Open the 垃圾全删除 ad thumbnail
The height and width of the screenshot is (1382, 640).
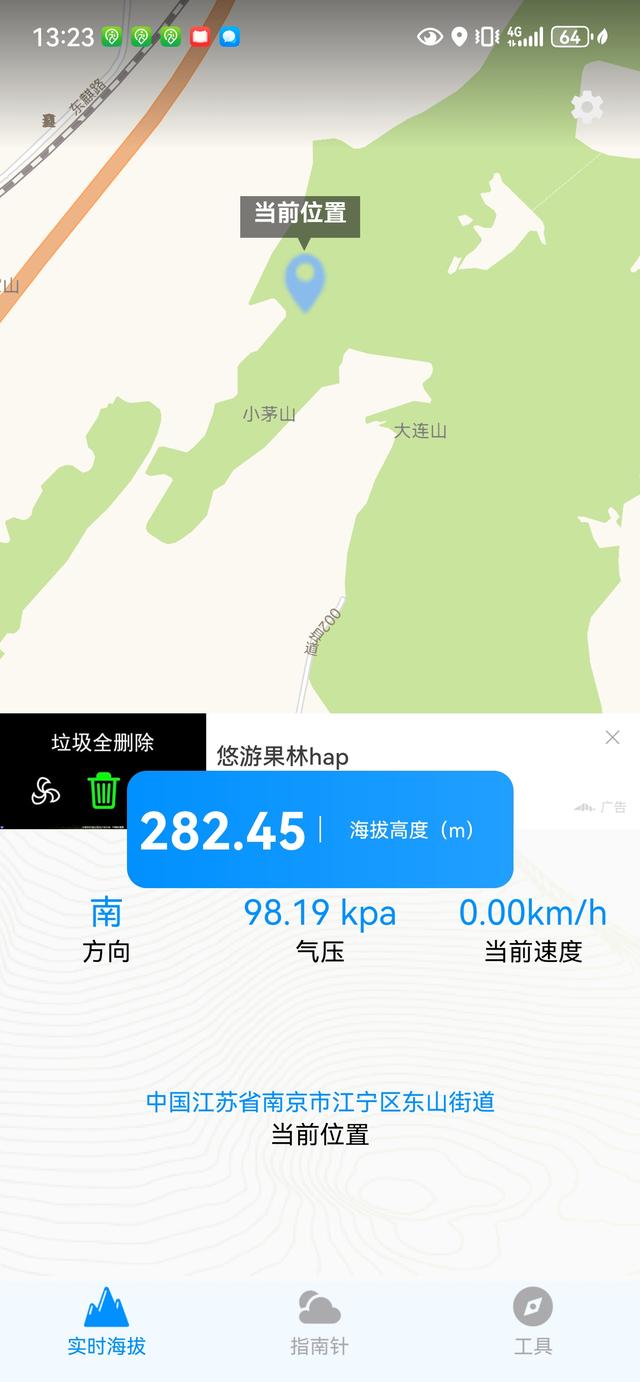[103, 770]
